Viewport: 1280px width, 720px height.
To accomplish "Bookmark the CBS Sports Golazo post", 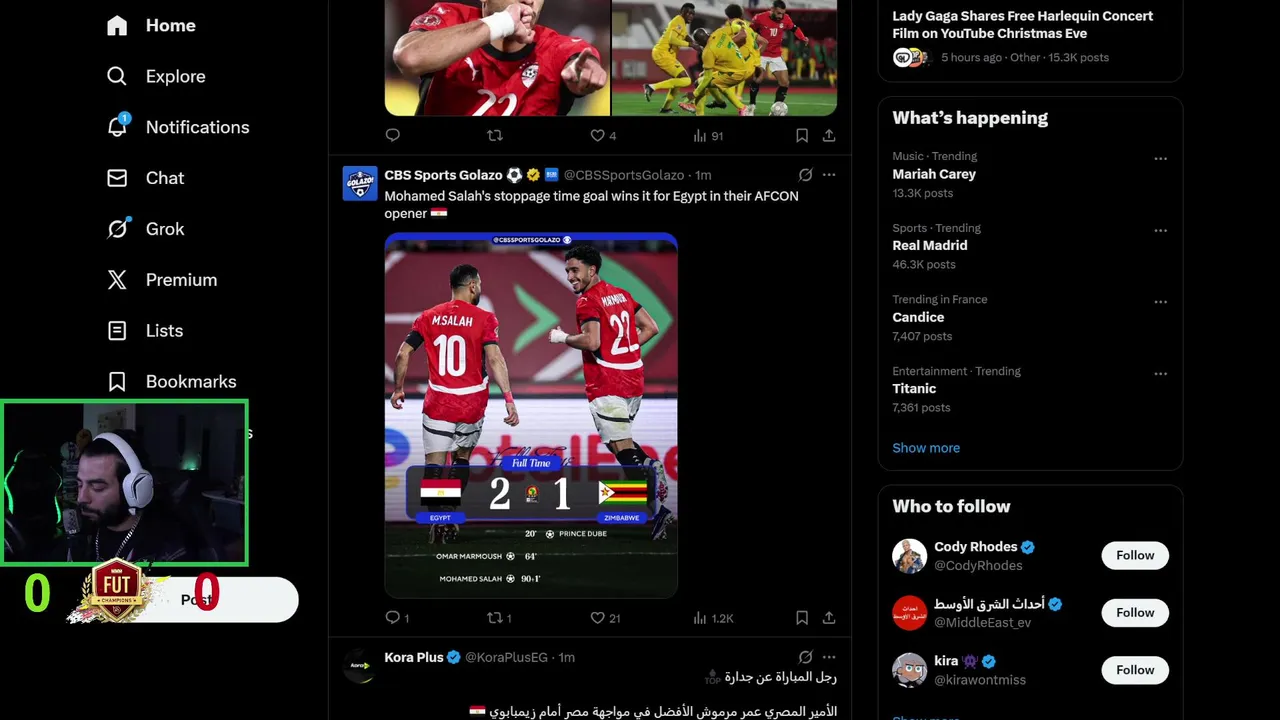I will (802, 618).
